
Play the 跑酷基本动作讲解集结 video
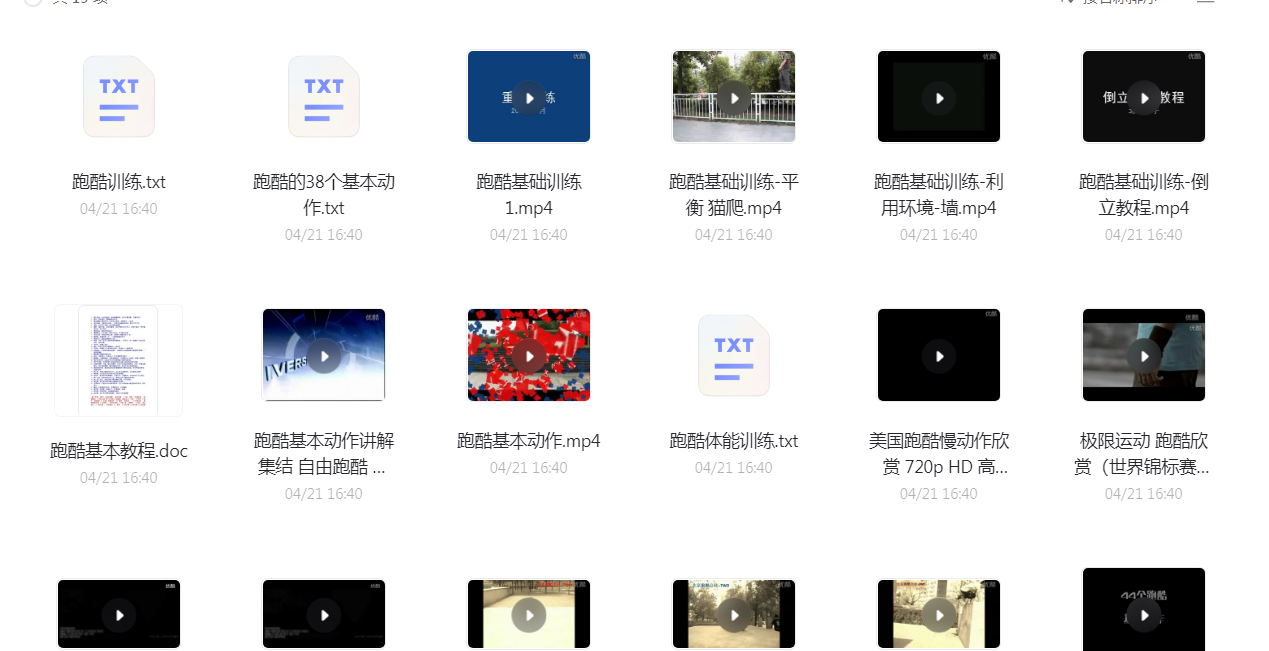point(323,356)
